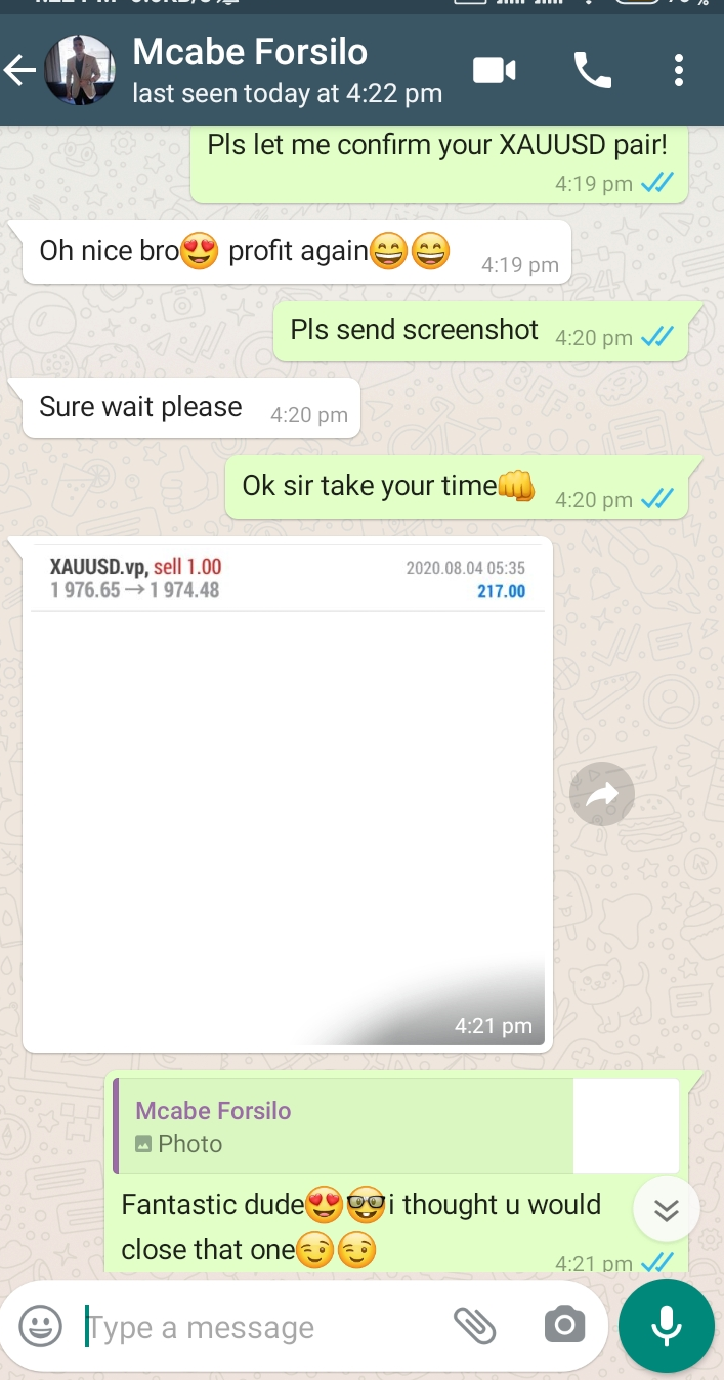Start a voice call with Mcabe Forsilo
Screen dimensions: 724x1380
pyautogui.click(x=592, y=70)
